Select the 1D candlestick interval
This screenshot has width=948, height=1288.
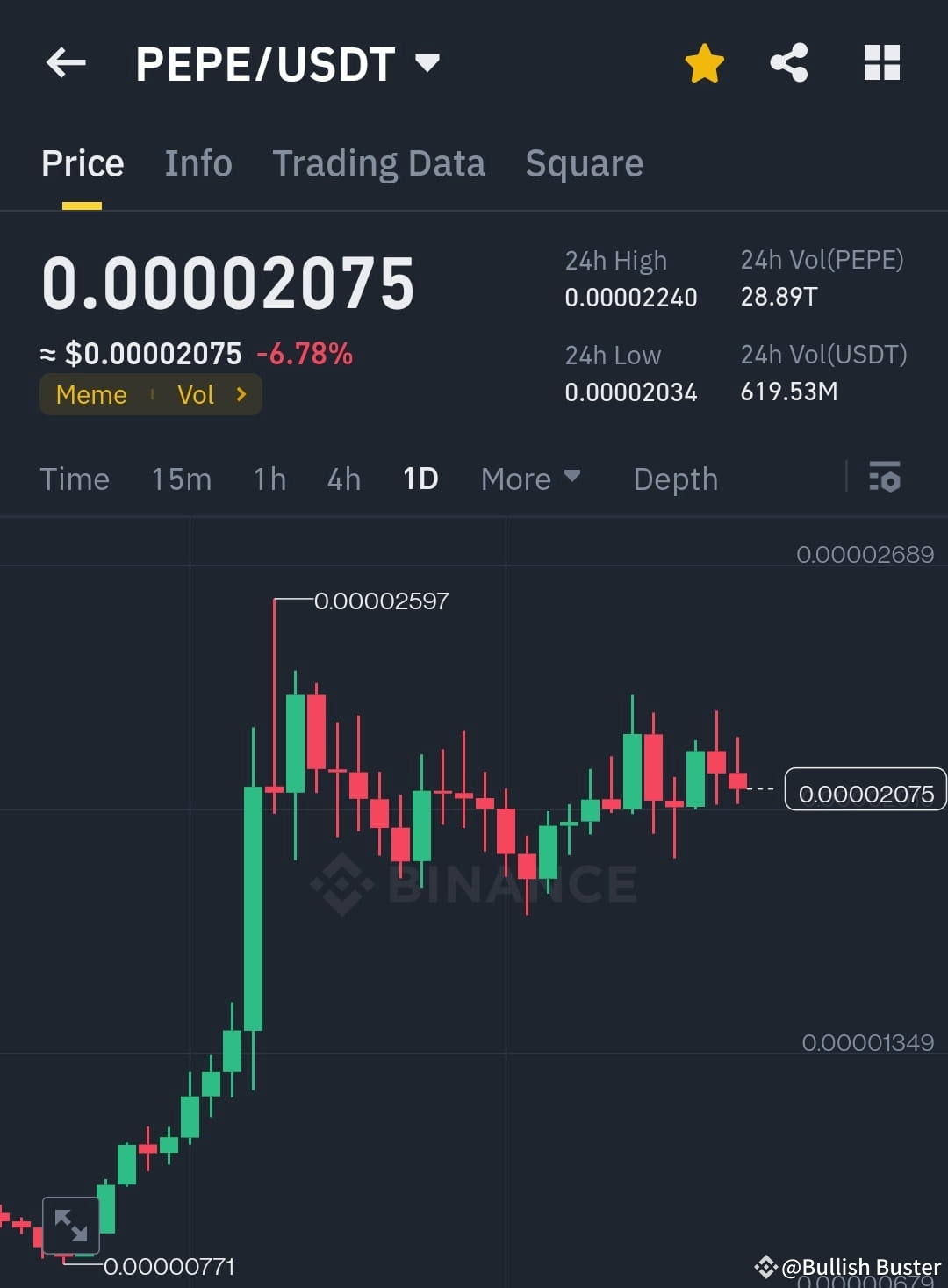(x=420, y=479)
